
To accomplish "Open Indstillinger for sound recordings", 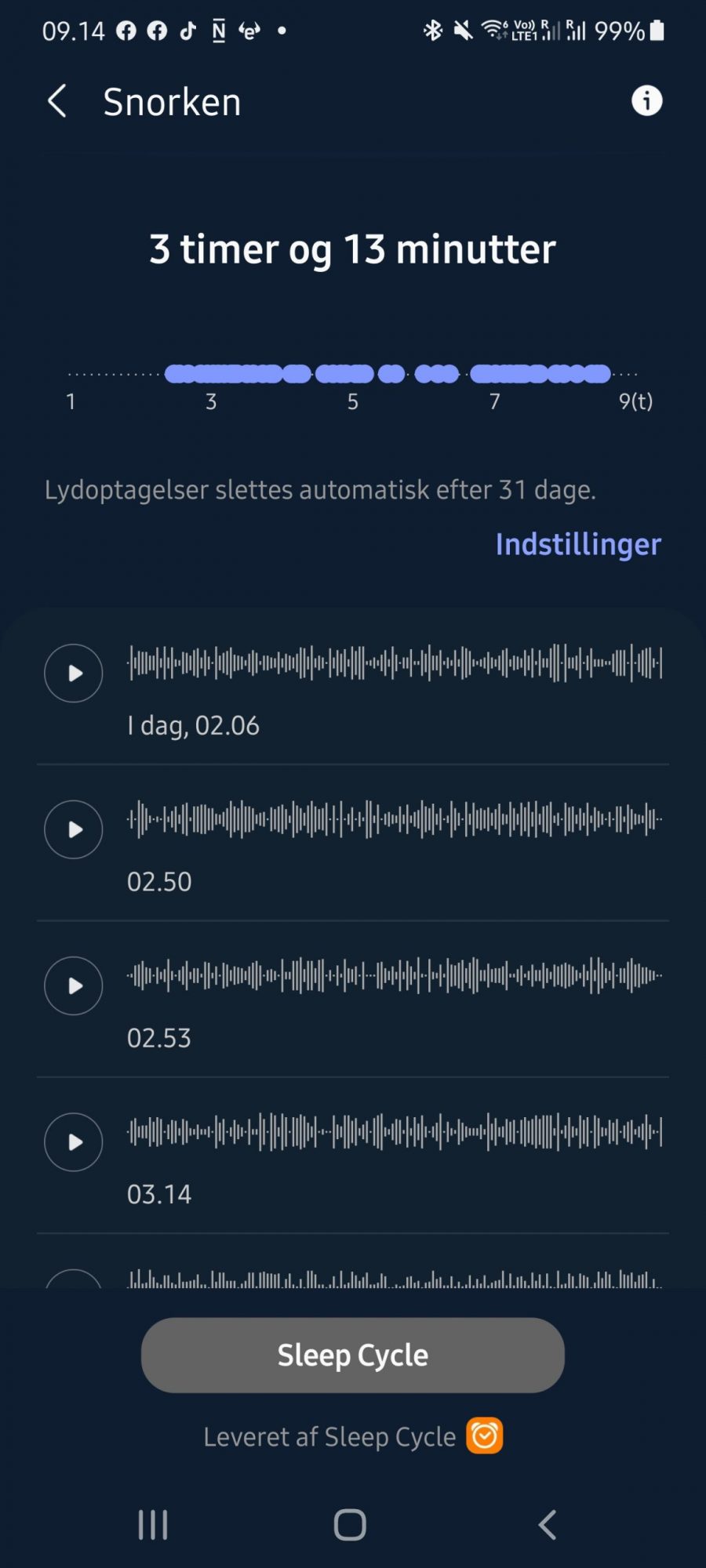I will pyautogui.click(x=578, y=544).
